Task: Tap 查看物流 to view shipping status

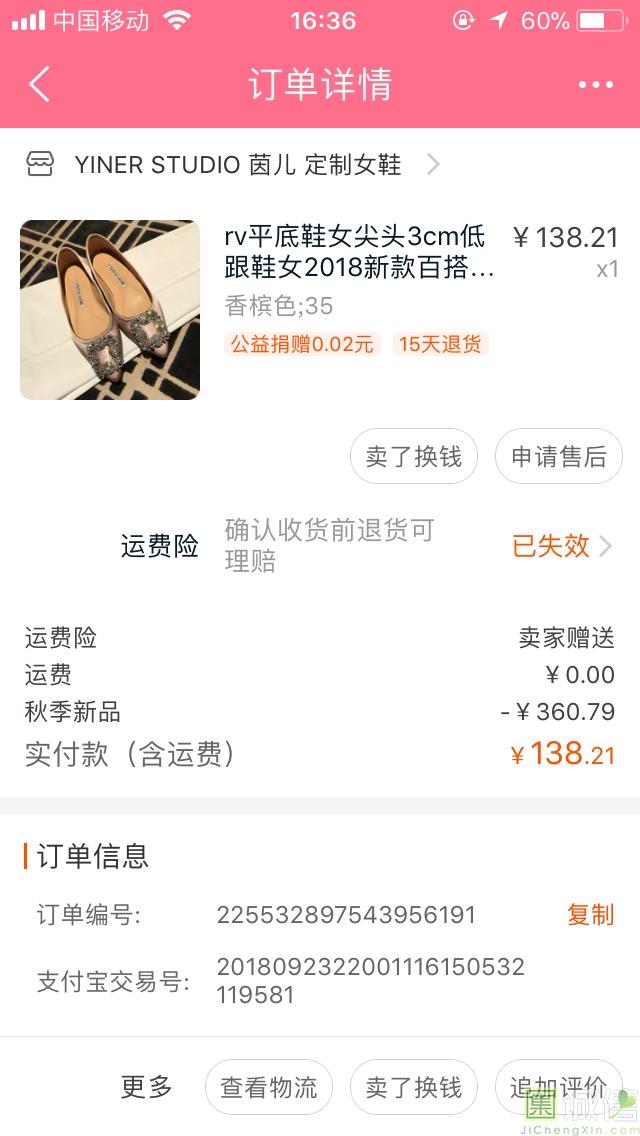Action: coord(269,1087)
